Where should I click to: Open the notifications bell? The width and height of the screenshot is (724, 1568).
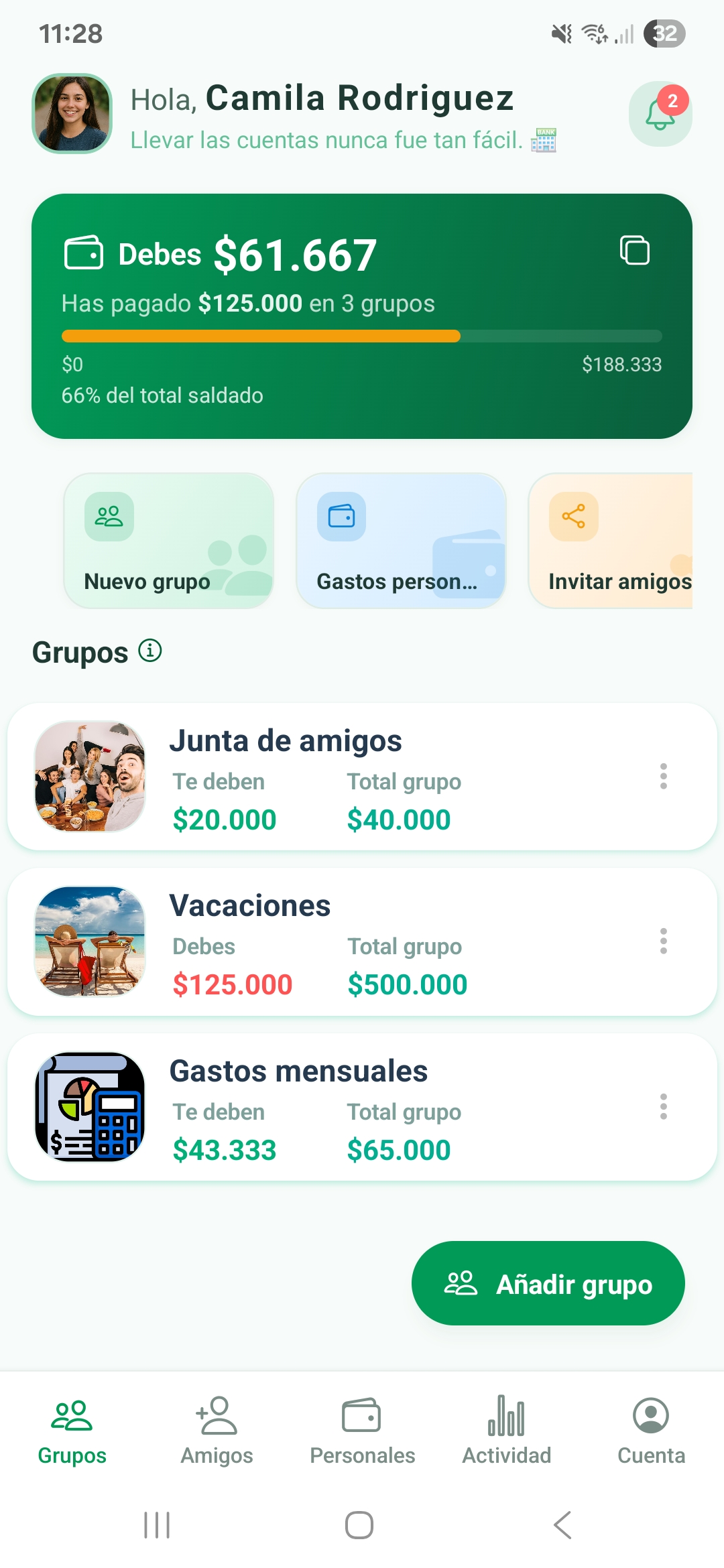coord(660,115)
